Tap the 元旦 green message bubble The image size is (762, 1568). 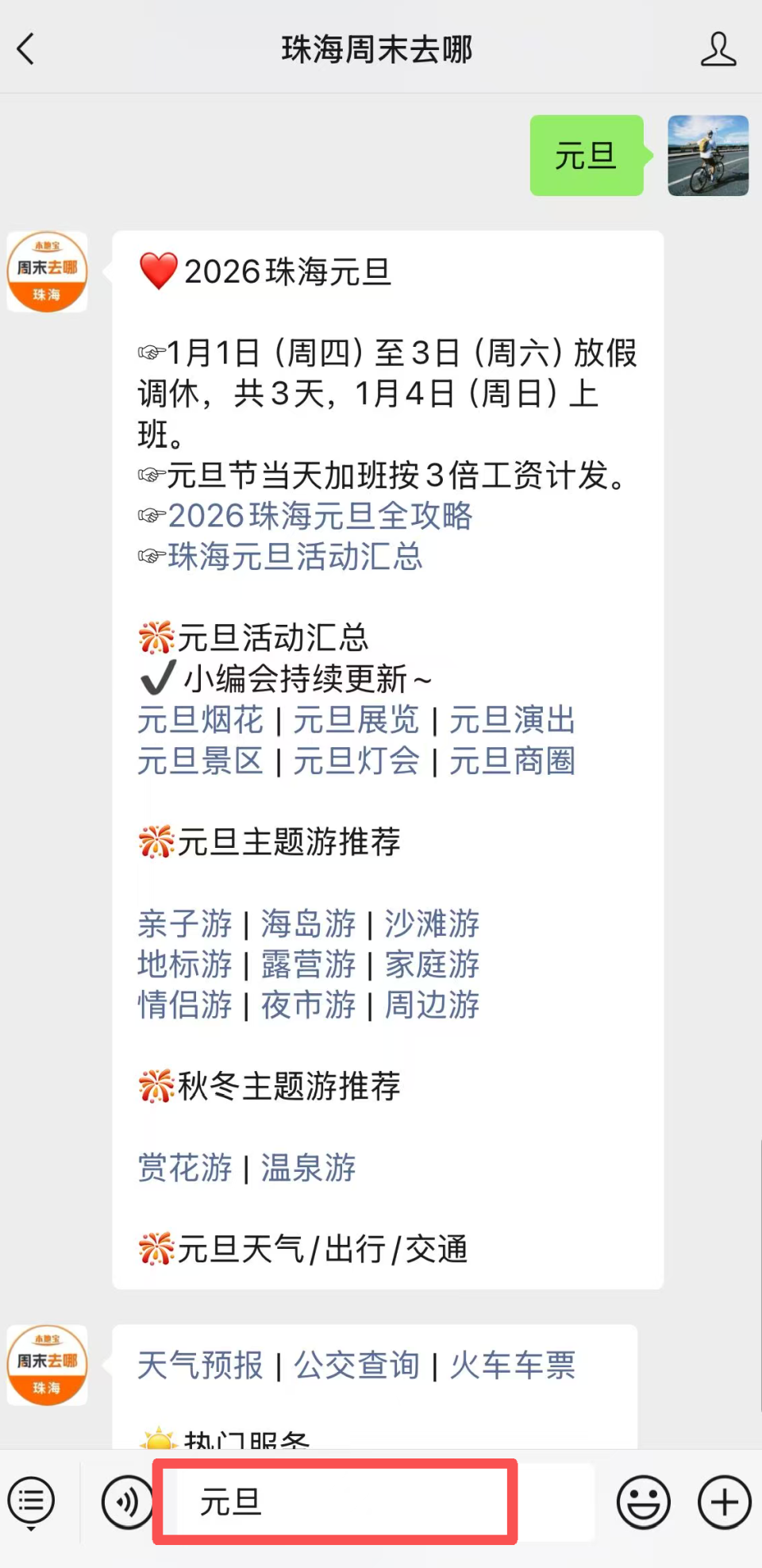point(586,155)
